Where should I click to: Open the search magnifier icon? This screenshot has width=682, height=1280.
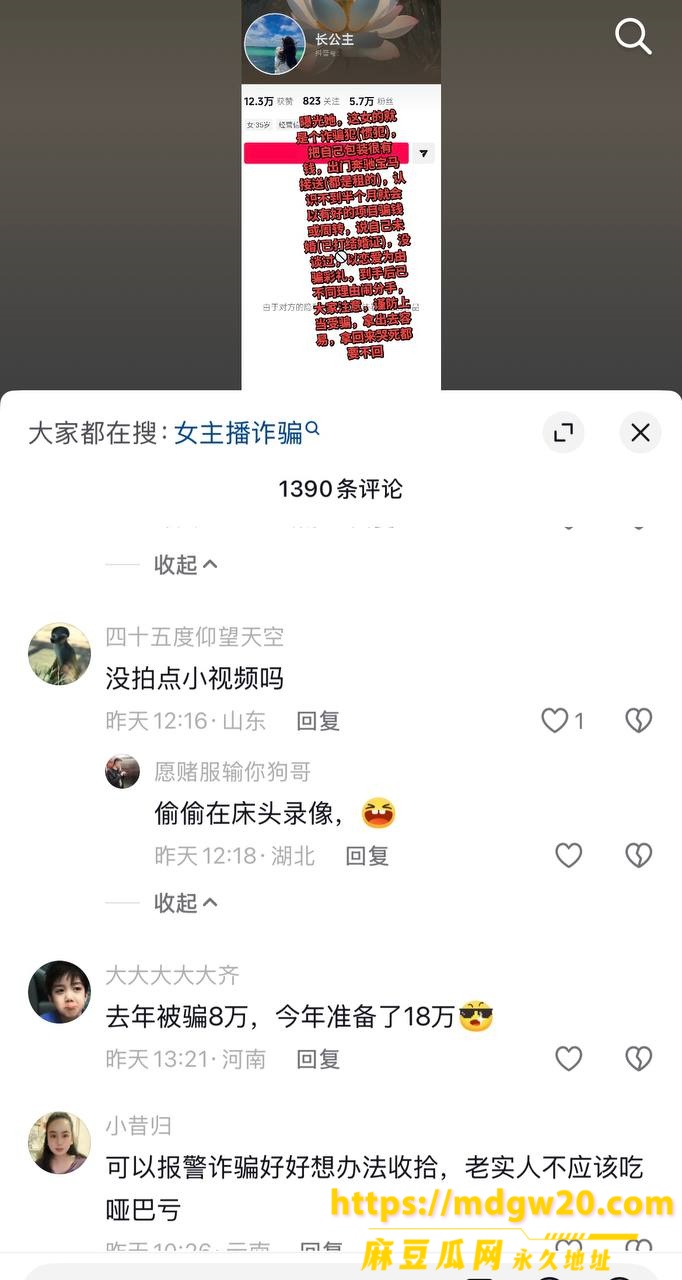[633, 37]
